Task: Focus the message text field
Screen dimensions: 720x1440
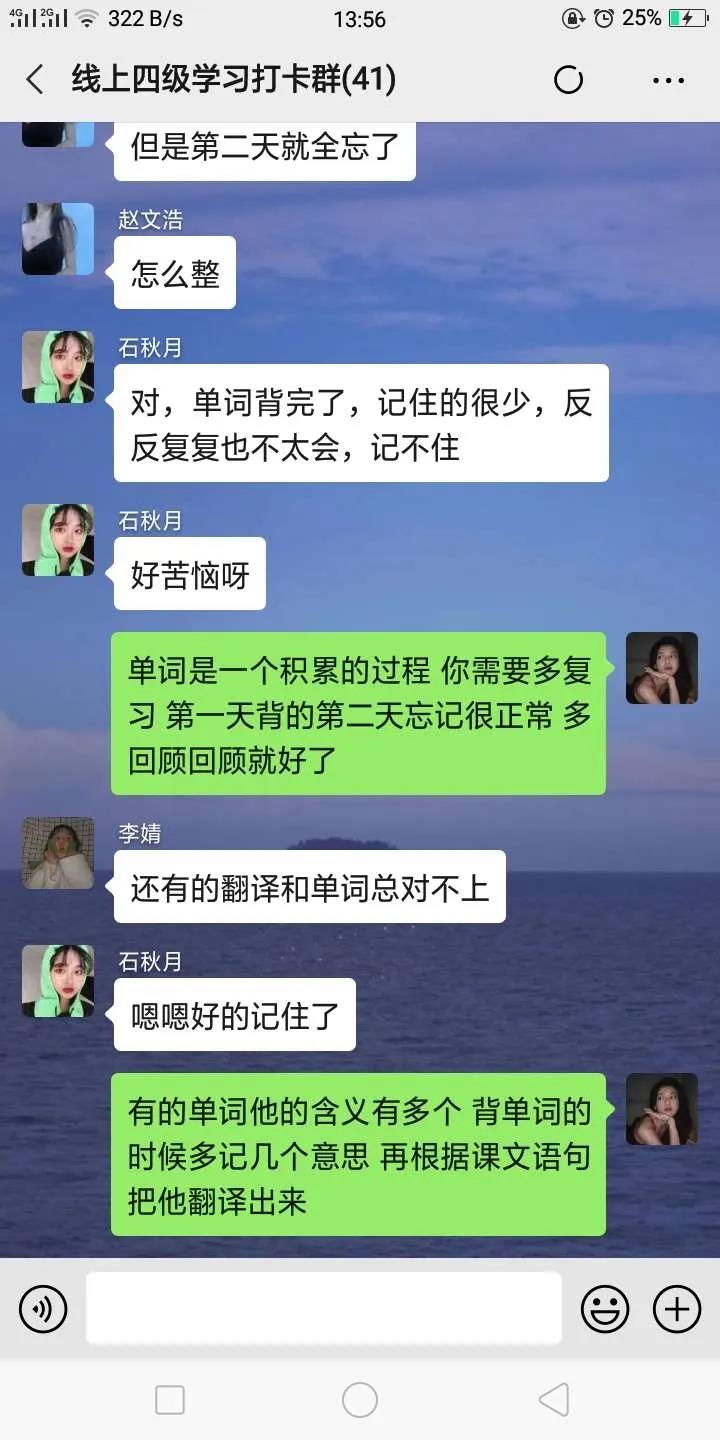Action: (323, 1308)
